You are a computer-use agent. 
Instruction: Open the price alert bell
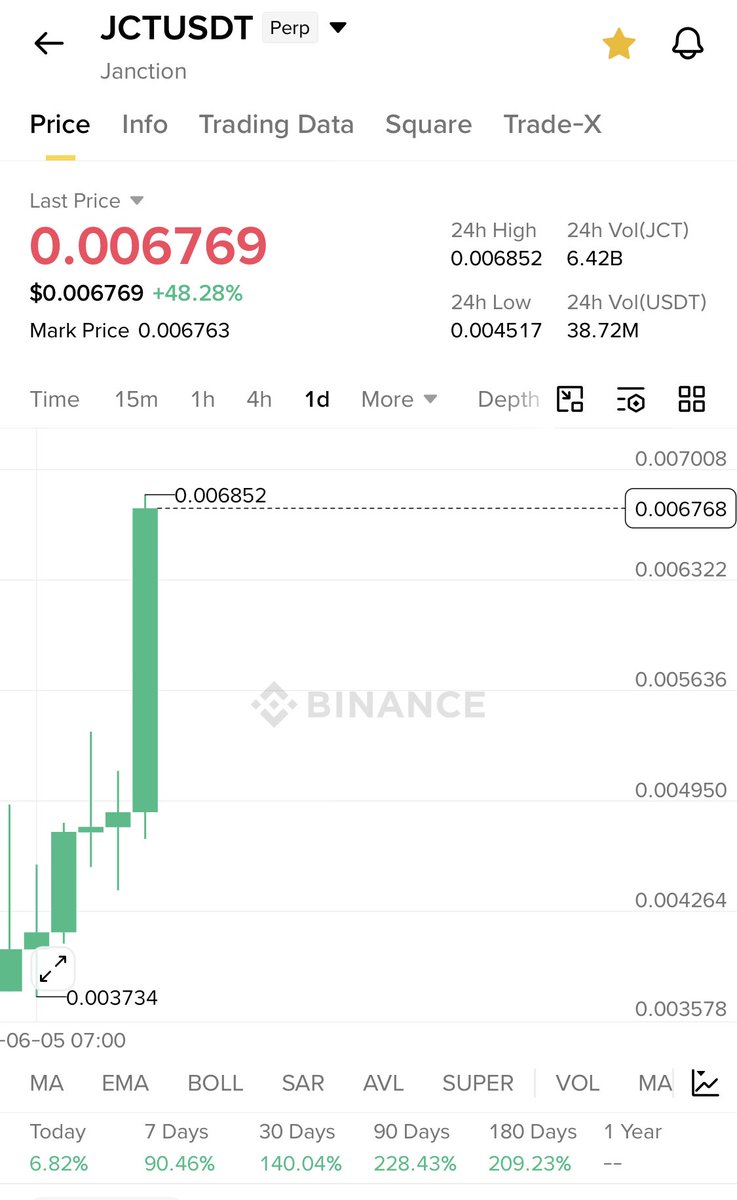coord(688,44)
